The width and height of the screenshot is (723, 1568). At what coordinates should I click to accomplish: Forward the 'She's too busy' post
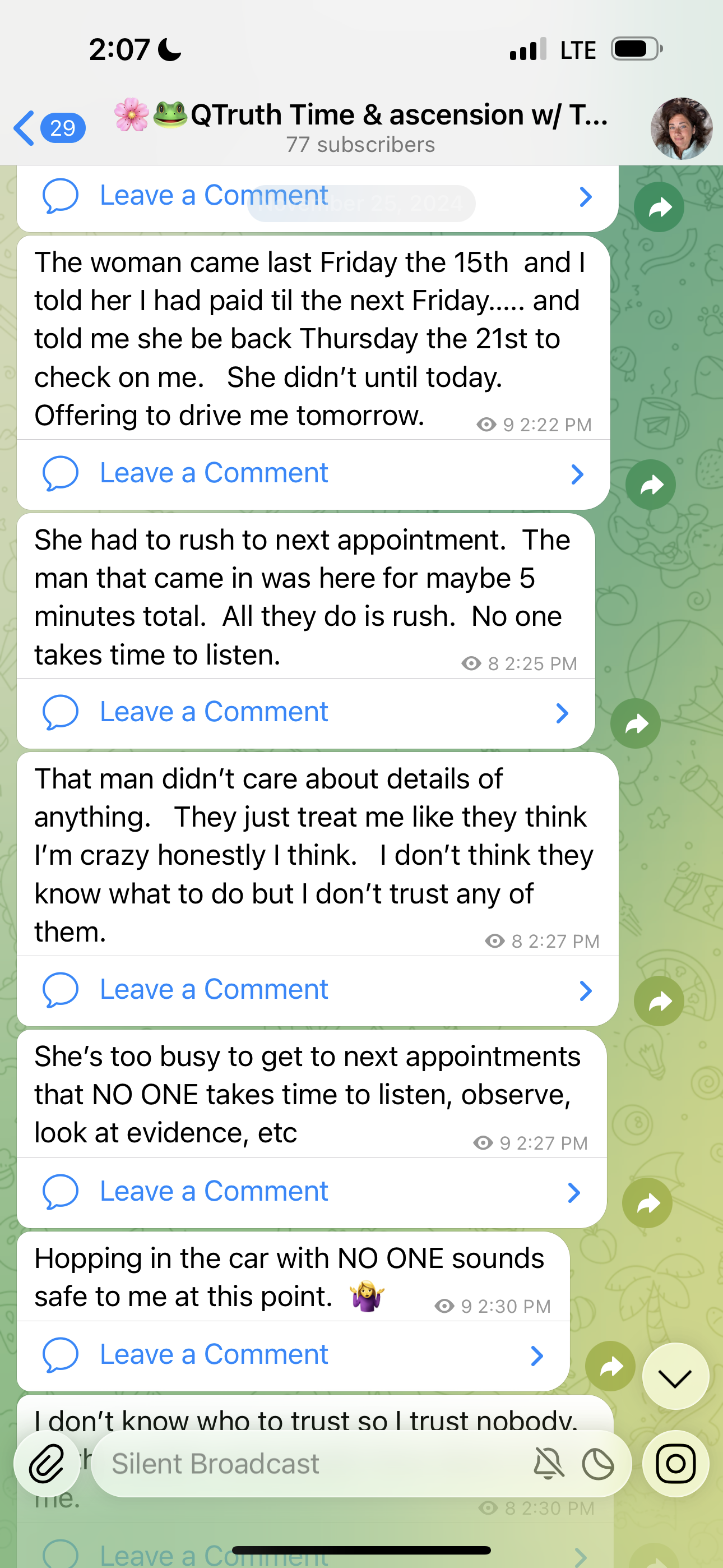pyautogui.click(x=647, y=1203)
